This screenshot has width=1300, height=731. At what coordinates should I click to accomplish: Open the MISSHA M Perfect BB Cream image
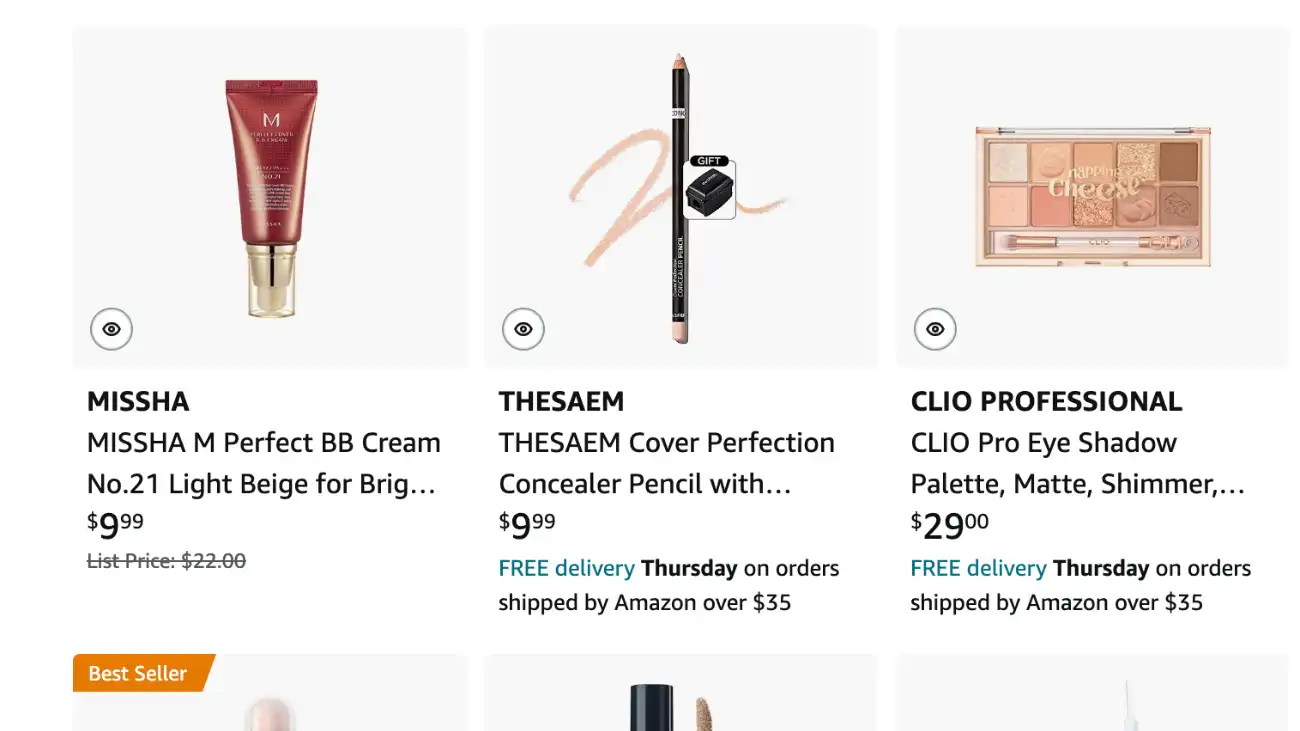pyautogui.click(x=270, y=198)
